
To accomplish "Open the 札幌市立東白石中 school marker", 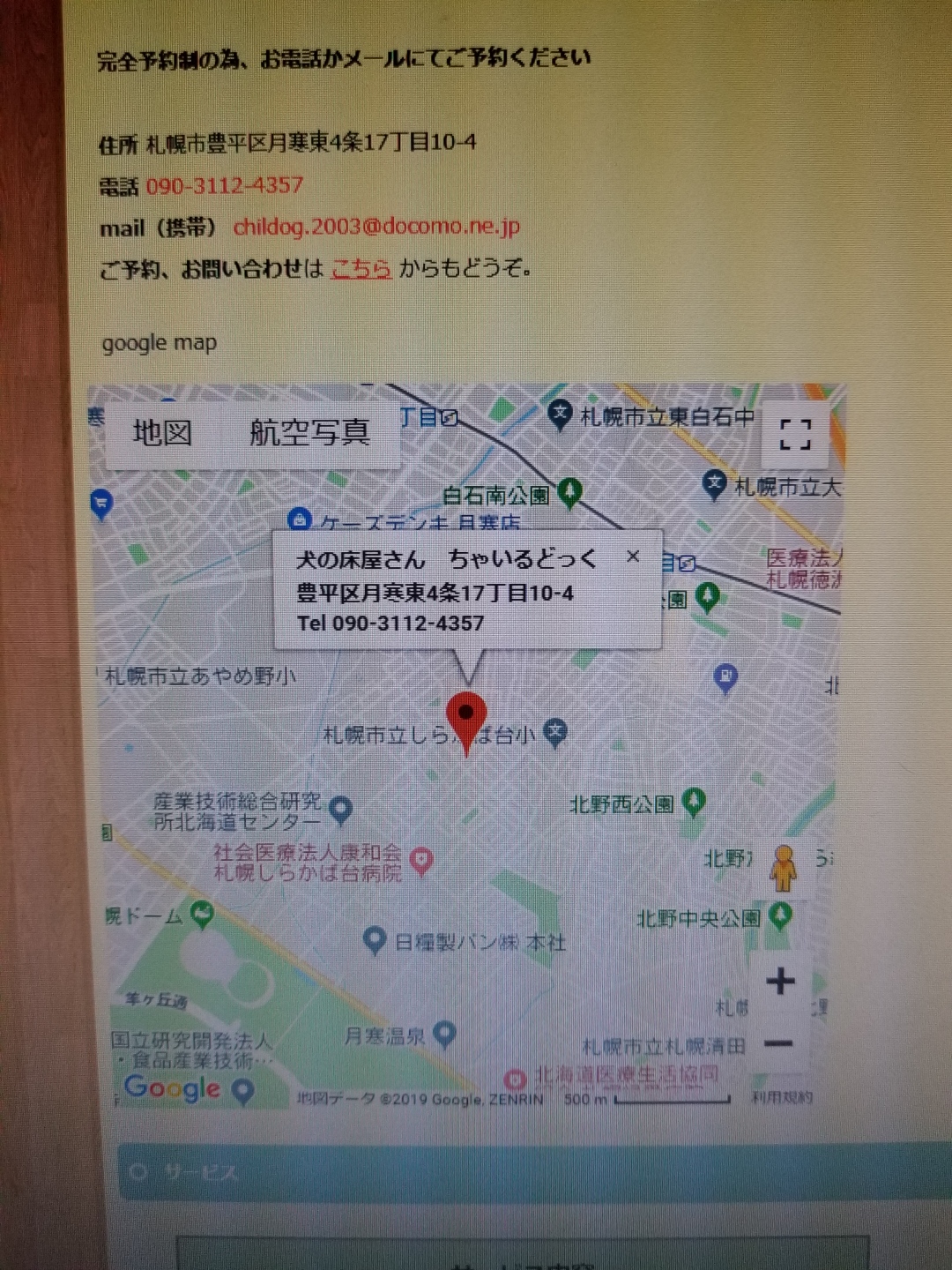I will point(560,414).
